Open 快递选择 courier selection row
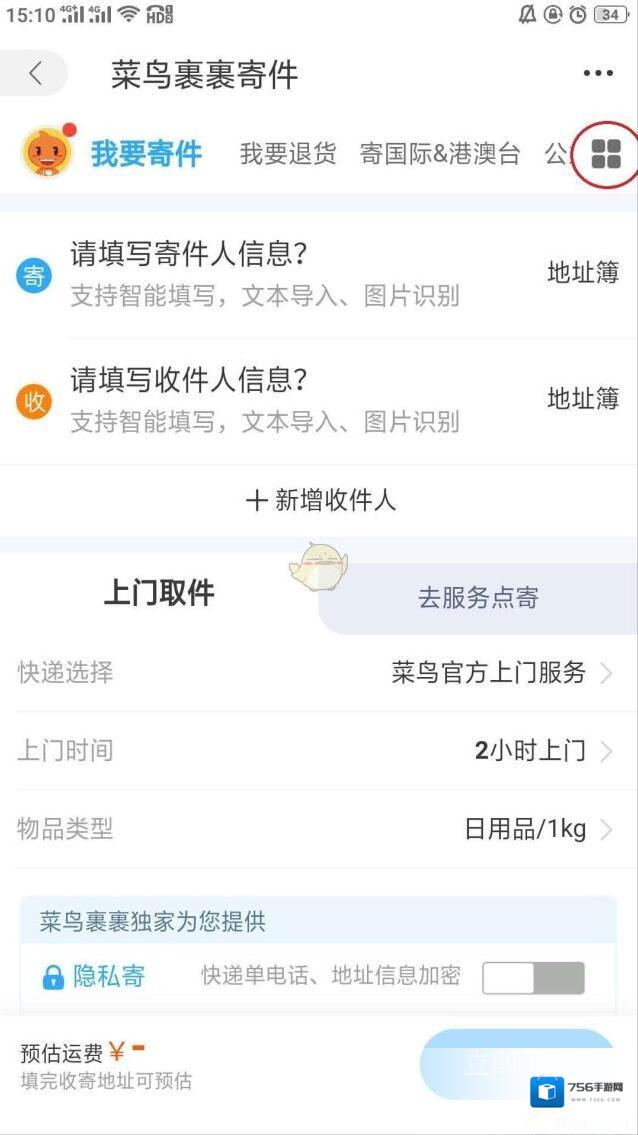 tap(318, 673)
